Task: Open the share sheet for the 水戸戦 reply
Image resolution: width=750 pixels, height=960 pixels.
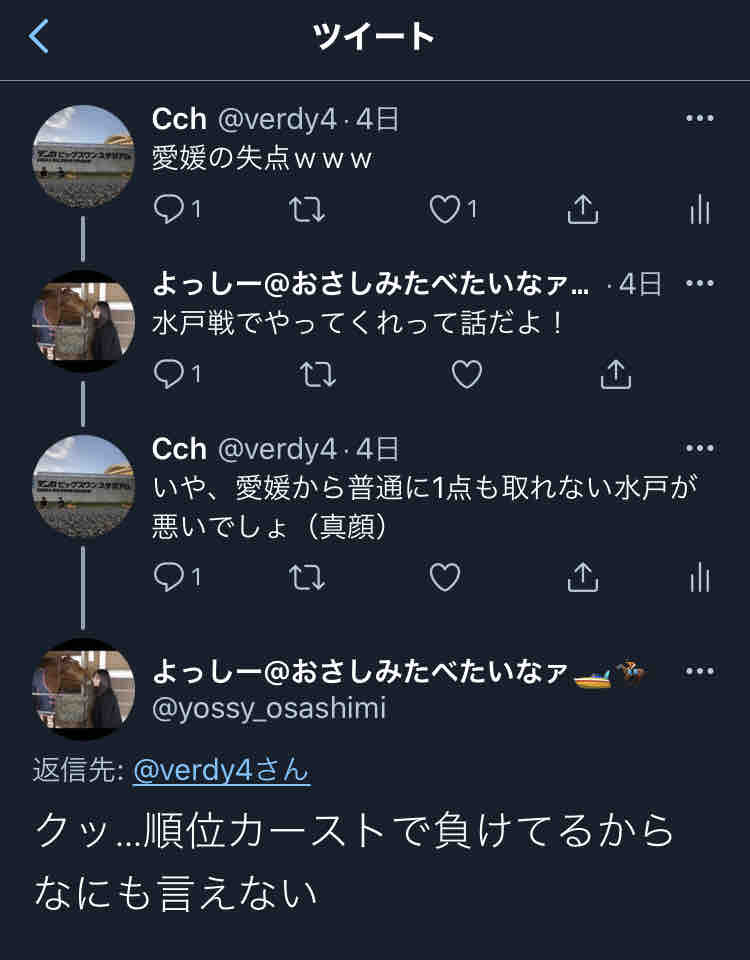Action: click(x=615, y=377)
